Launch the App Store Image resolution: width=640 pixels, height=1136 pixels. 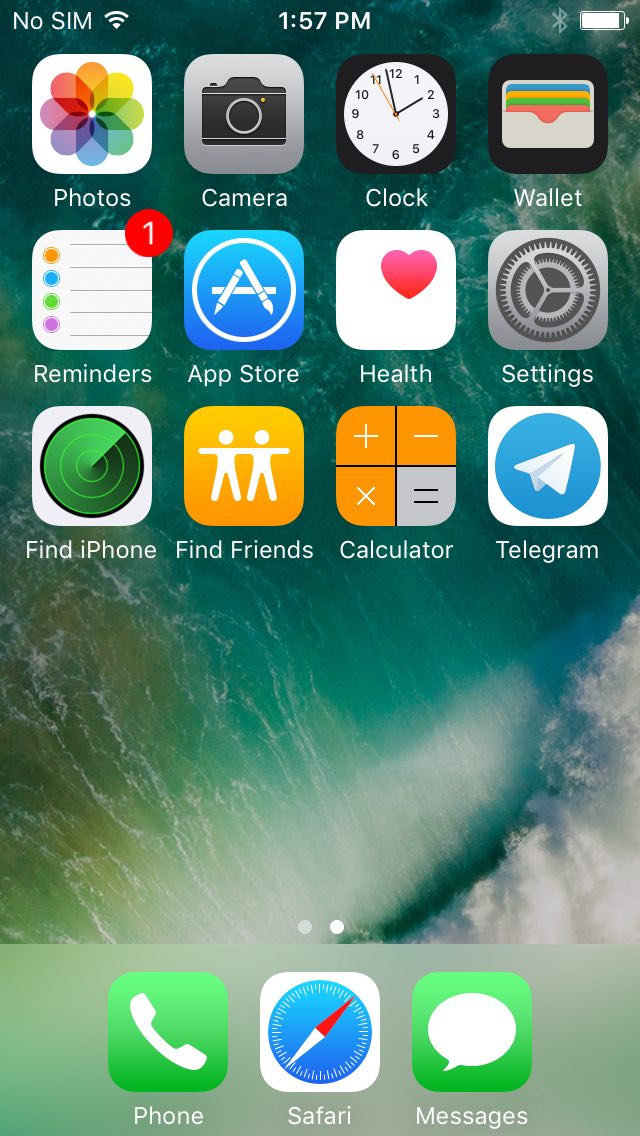pos(244,290)
